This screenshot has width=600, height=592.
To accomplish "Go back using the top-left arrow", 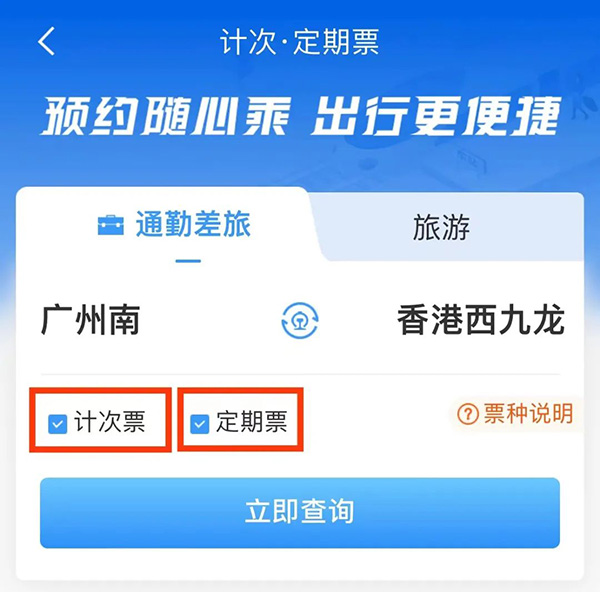I will point(46,42).
